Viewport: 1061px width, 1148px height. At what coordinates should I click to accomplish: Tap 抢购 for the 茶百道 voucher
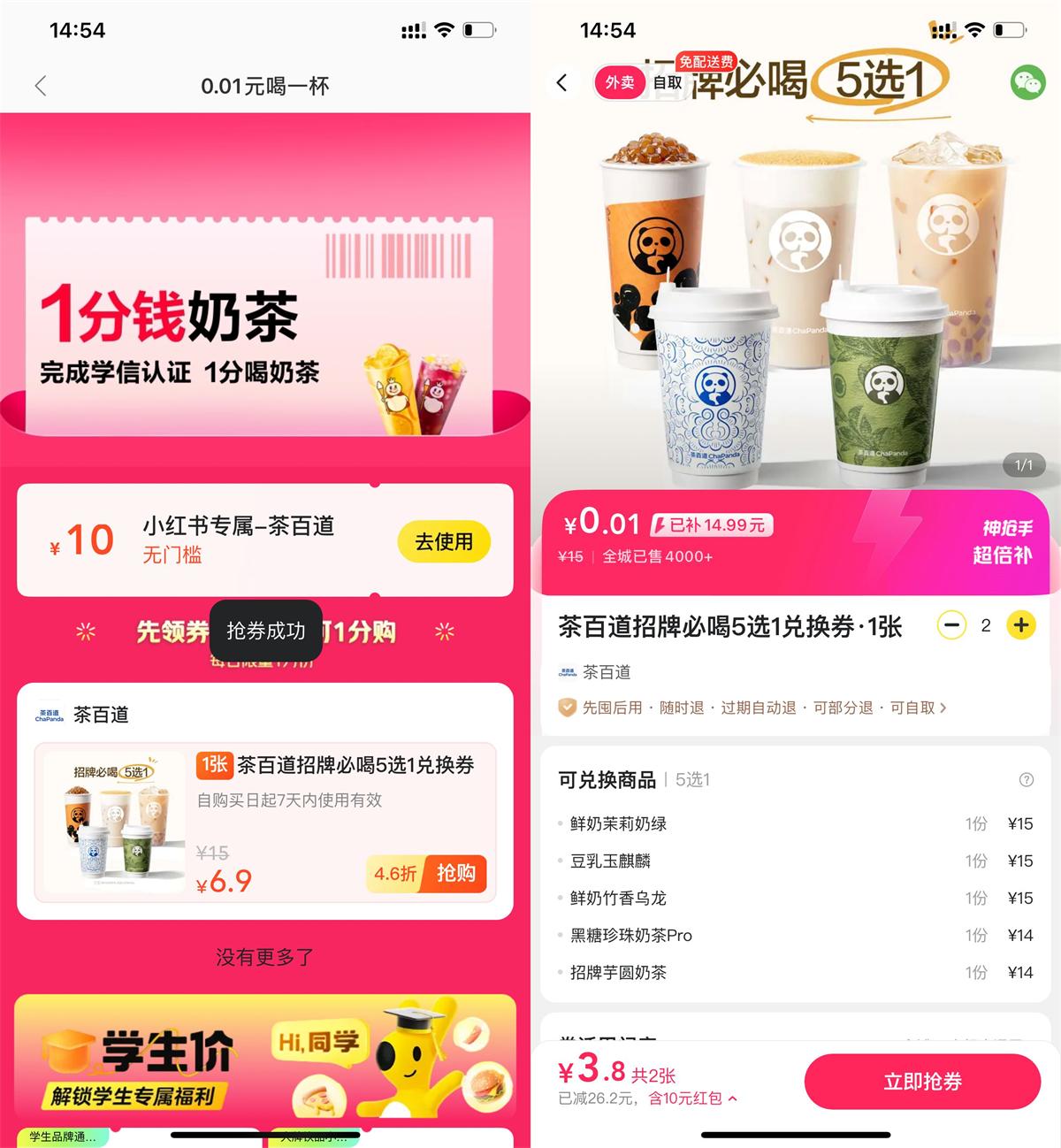pyautogui.click(x=455, y=874)
